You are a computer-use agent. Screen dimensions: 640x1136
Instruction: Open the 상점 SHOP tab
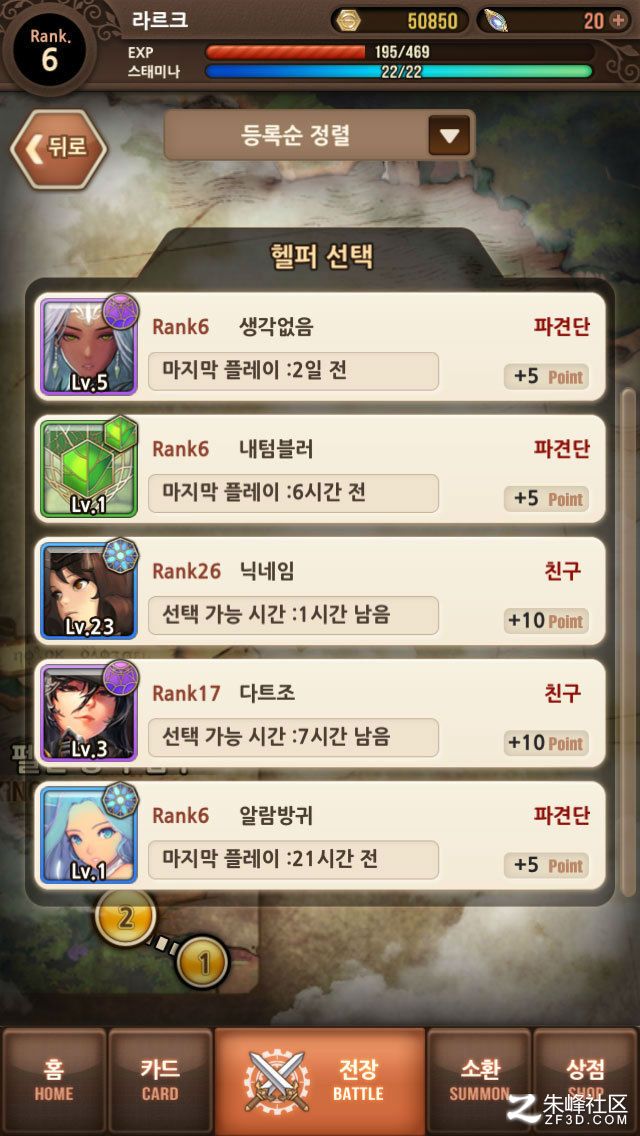(x=585, y=1080)
